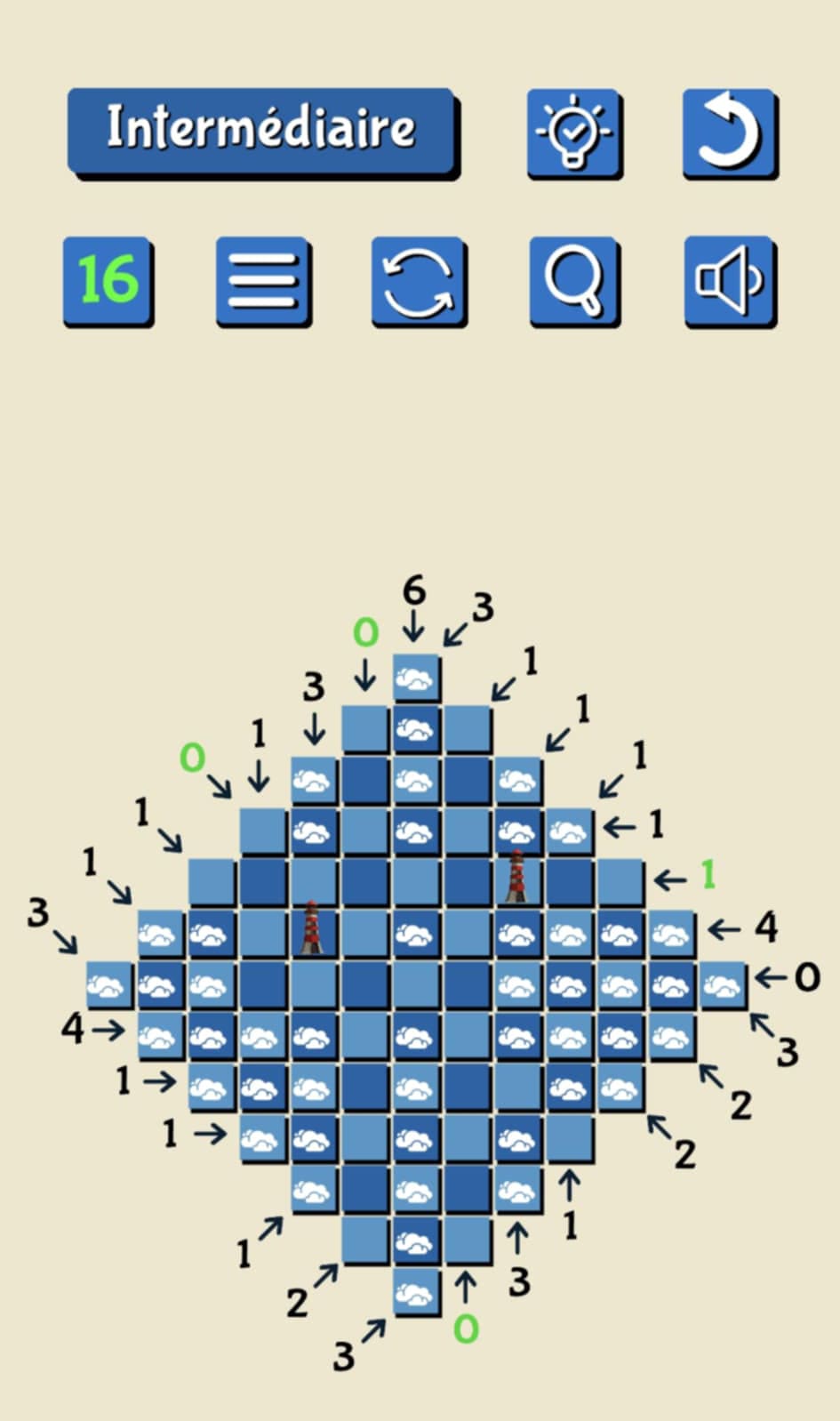
Task: Open the hamburger menu
Action: 262,279
